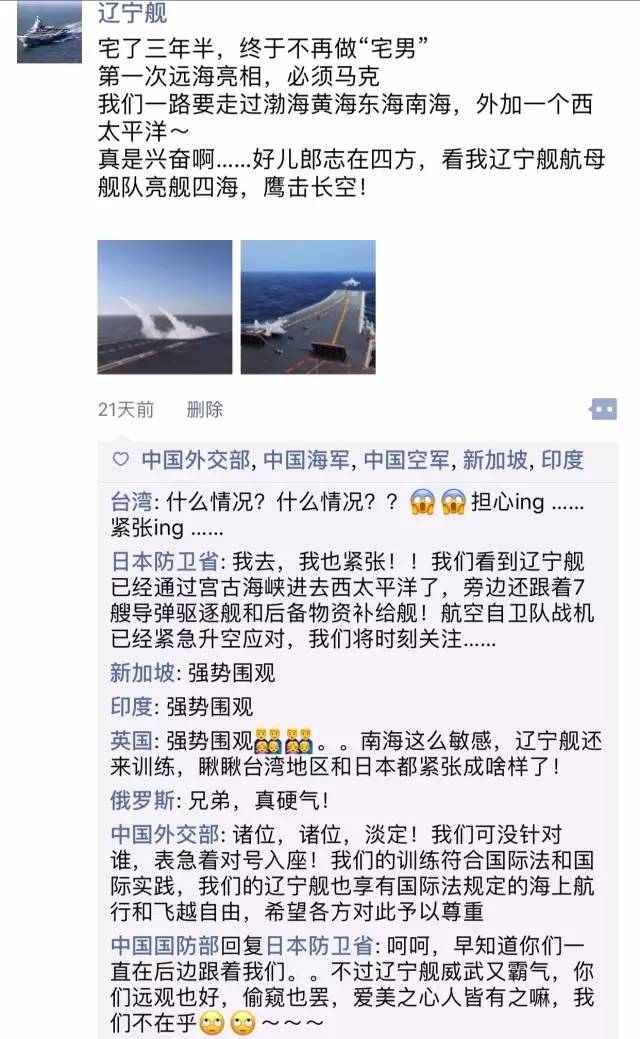View the missile launch photo
Viewport: 640px width, 1039px height.
click(164, 307)
